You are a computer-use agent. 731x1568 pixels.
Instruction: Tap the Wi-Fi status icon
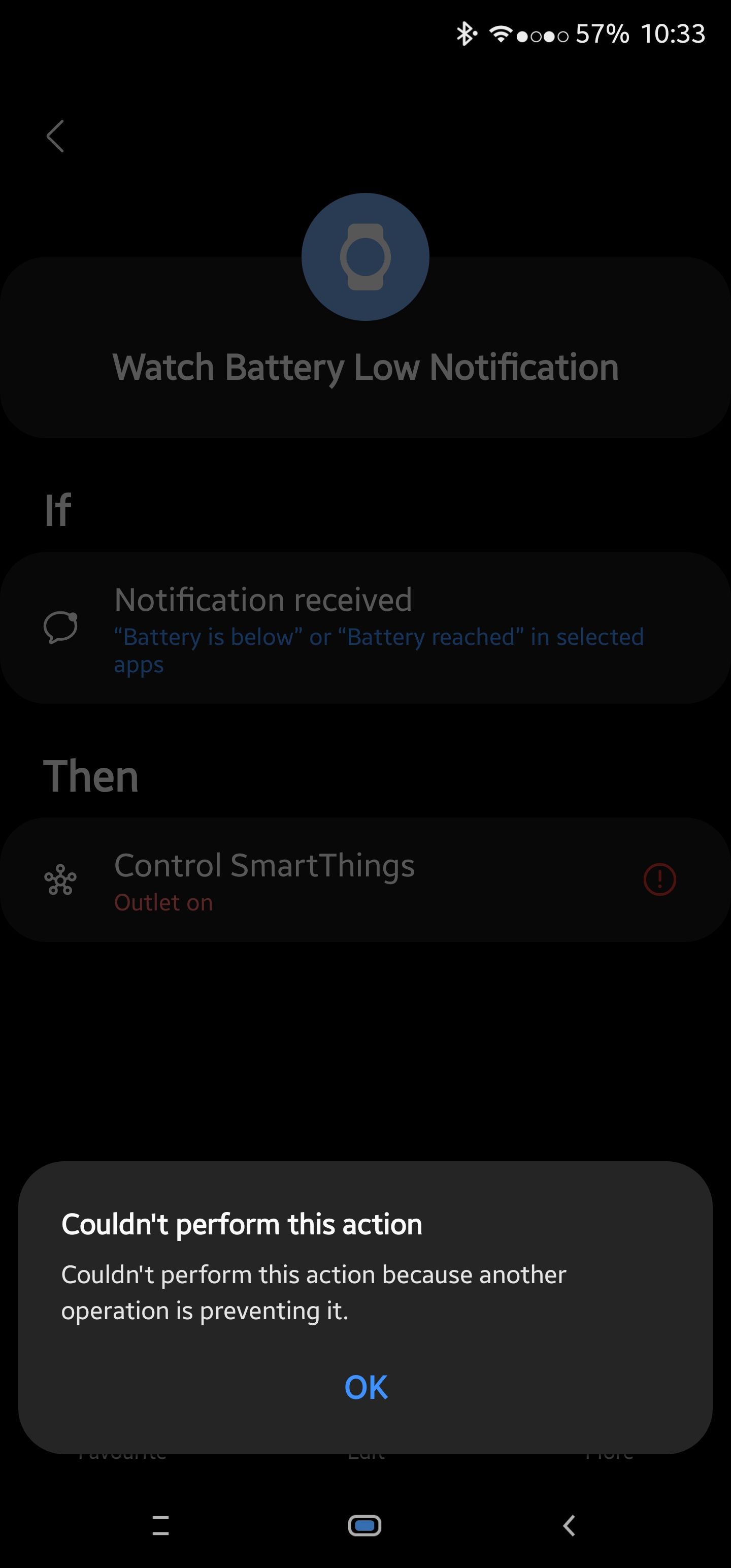click(501, 34)
